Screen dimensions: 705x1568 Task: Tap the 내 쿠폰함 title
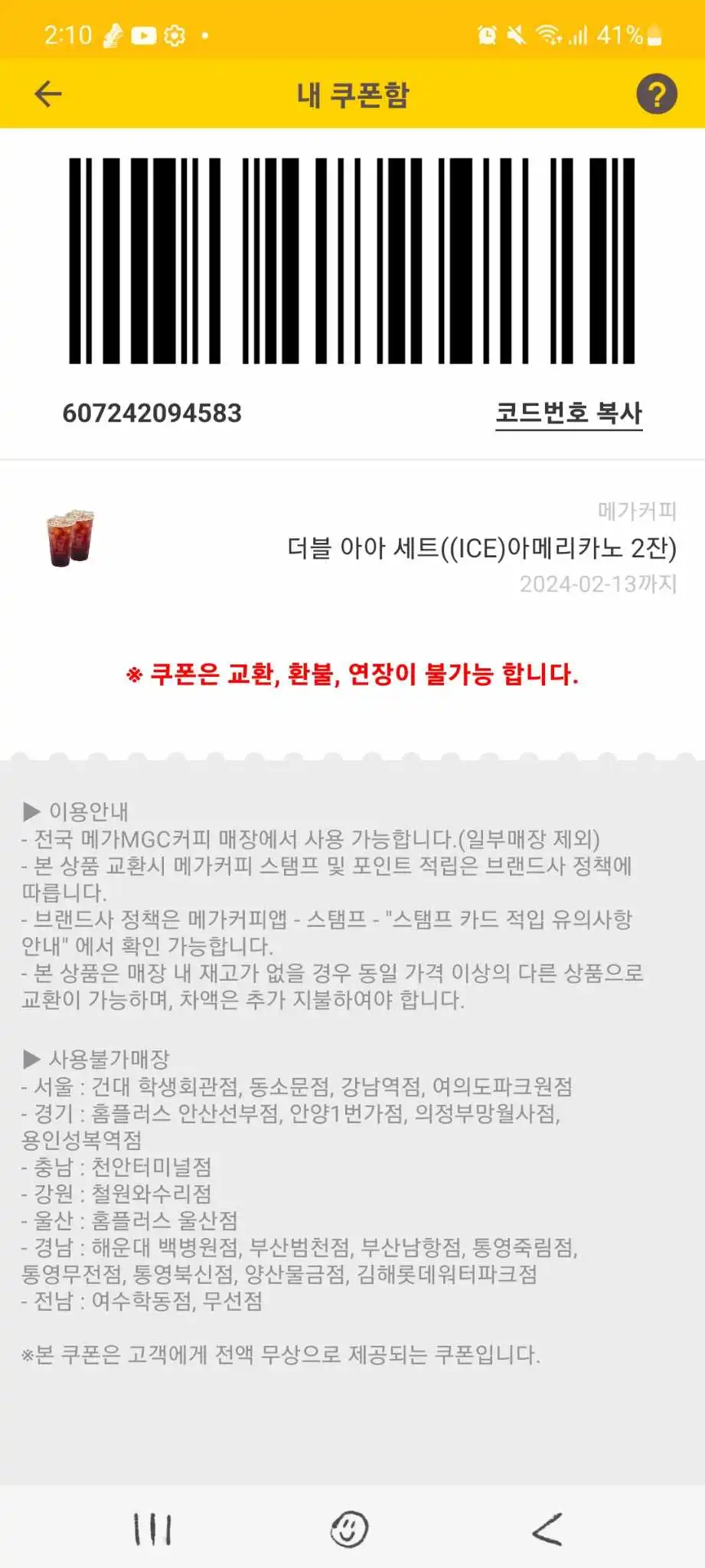pyautogui.click(x=352, y=93)
